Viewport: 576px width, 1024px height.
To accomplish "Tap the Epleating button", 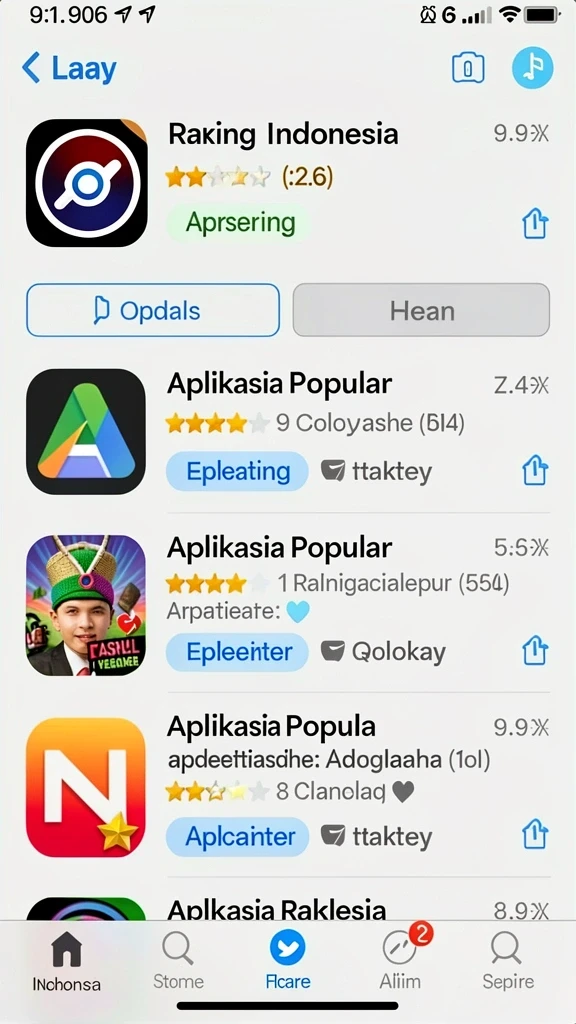I will [238, 471].
